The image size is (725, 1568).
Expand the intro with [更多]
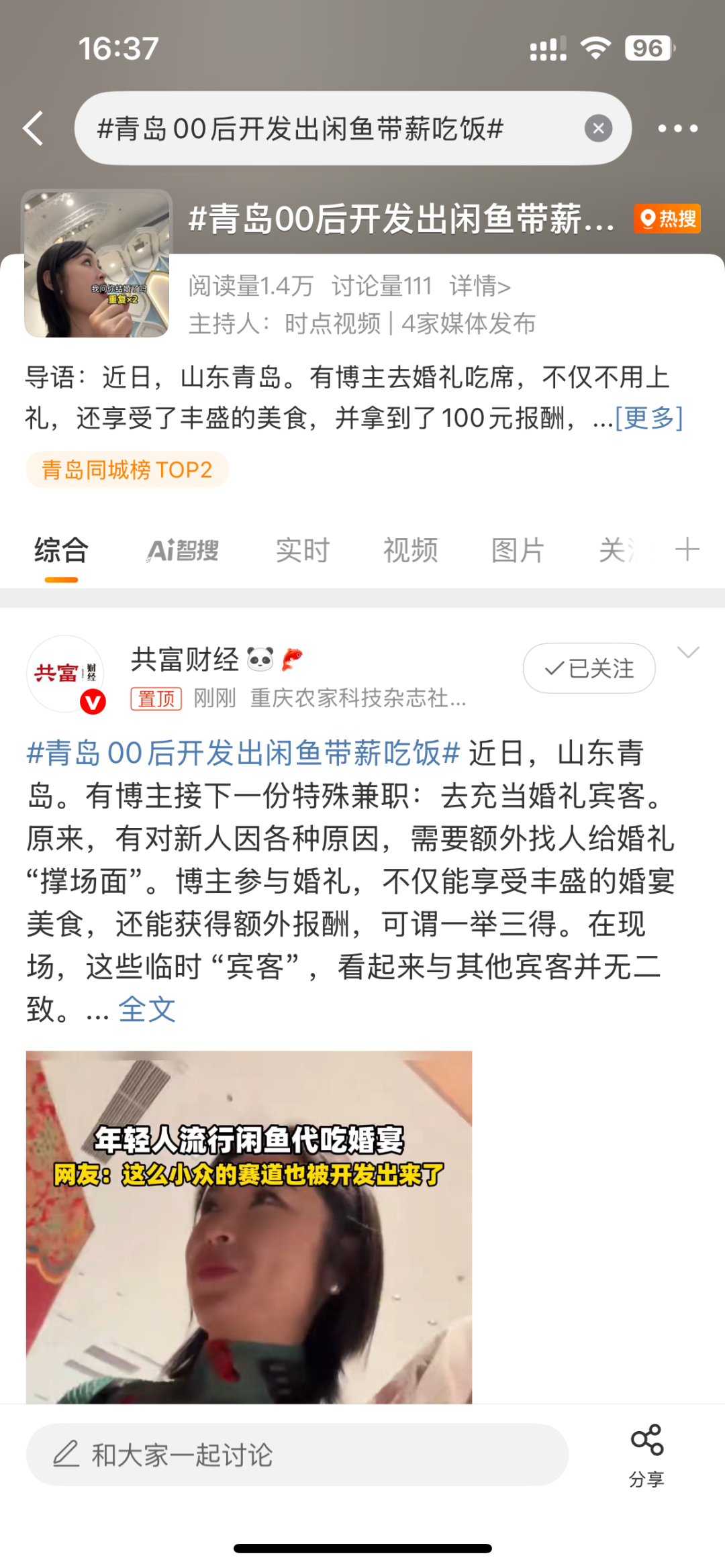pyautogui.click(x=648, y=418)
